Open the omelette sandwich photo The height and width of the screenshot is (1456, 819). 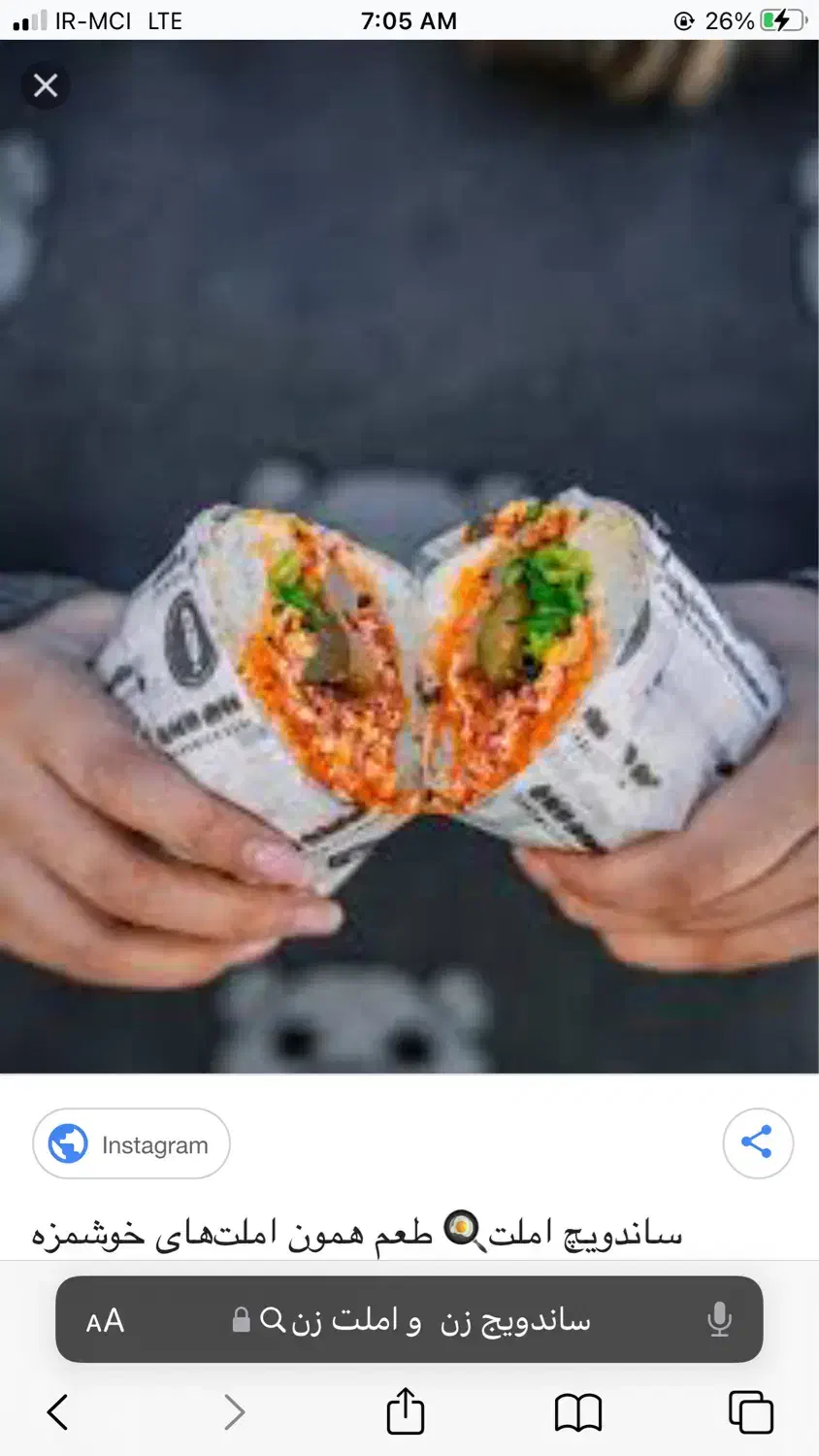409,556
